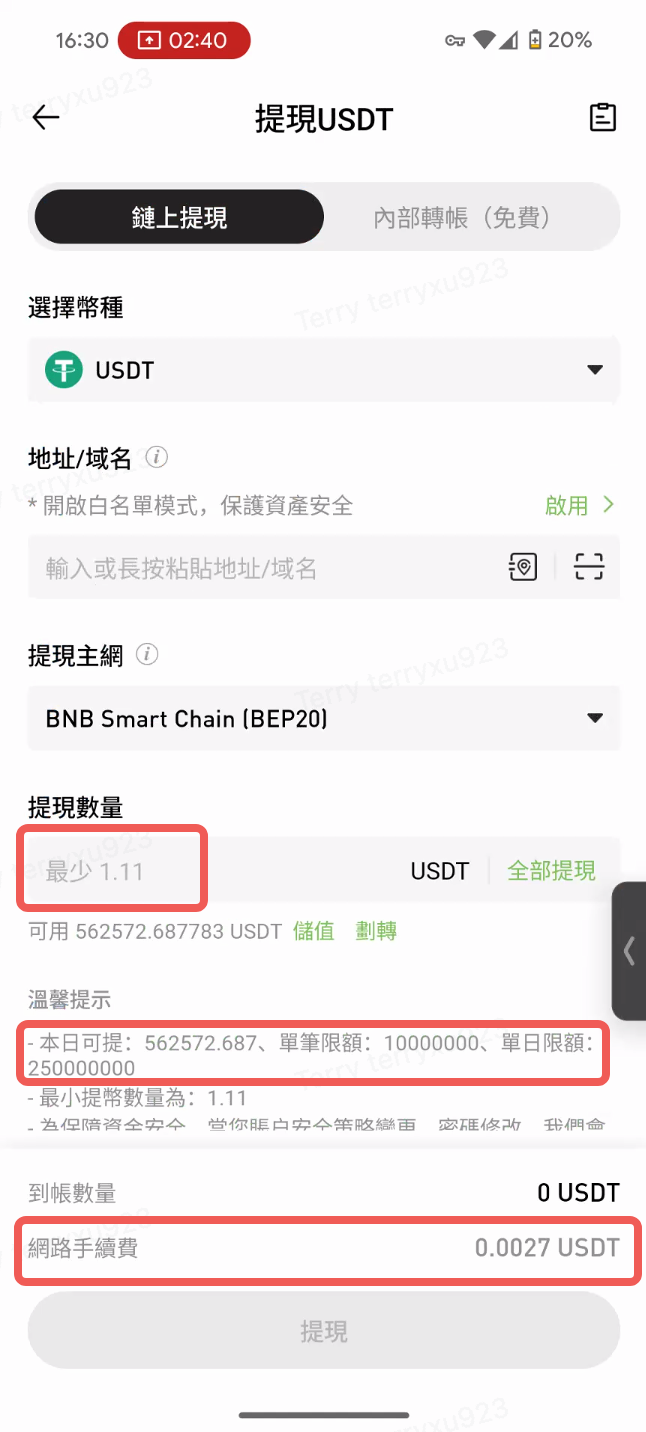
Task: Focus the address/domain input field
Action: tap(260, 569)
